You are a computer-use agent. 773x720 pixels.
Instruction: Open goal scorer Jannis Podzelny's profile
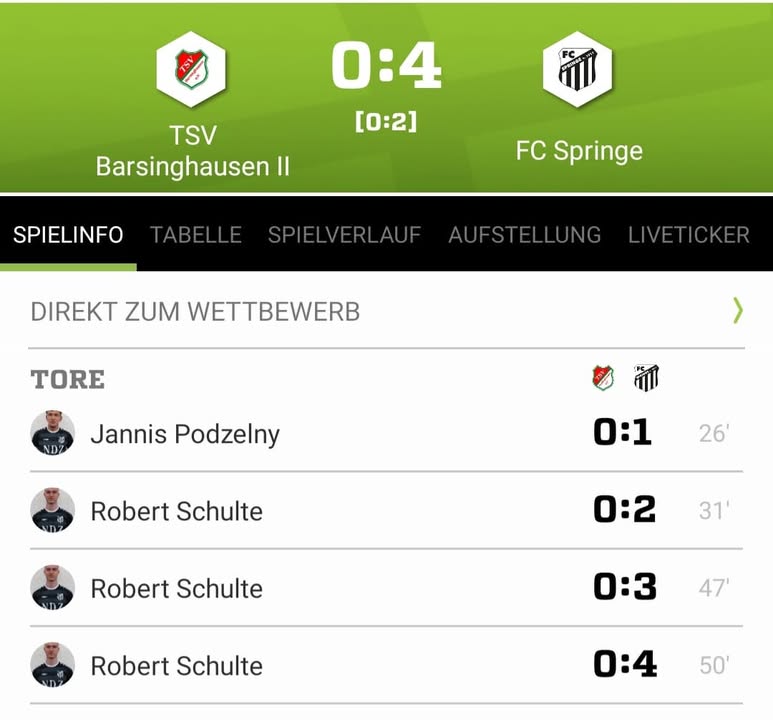coord(185,434)
